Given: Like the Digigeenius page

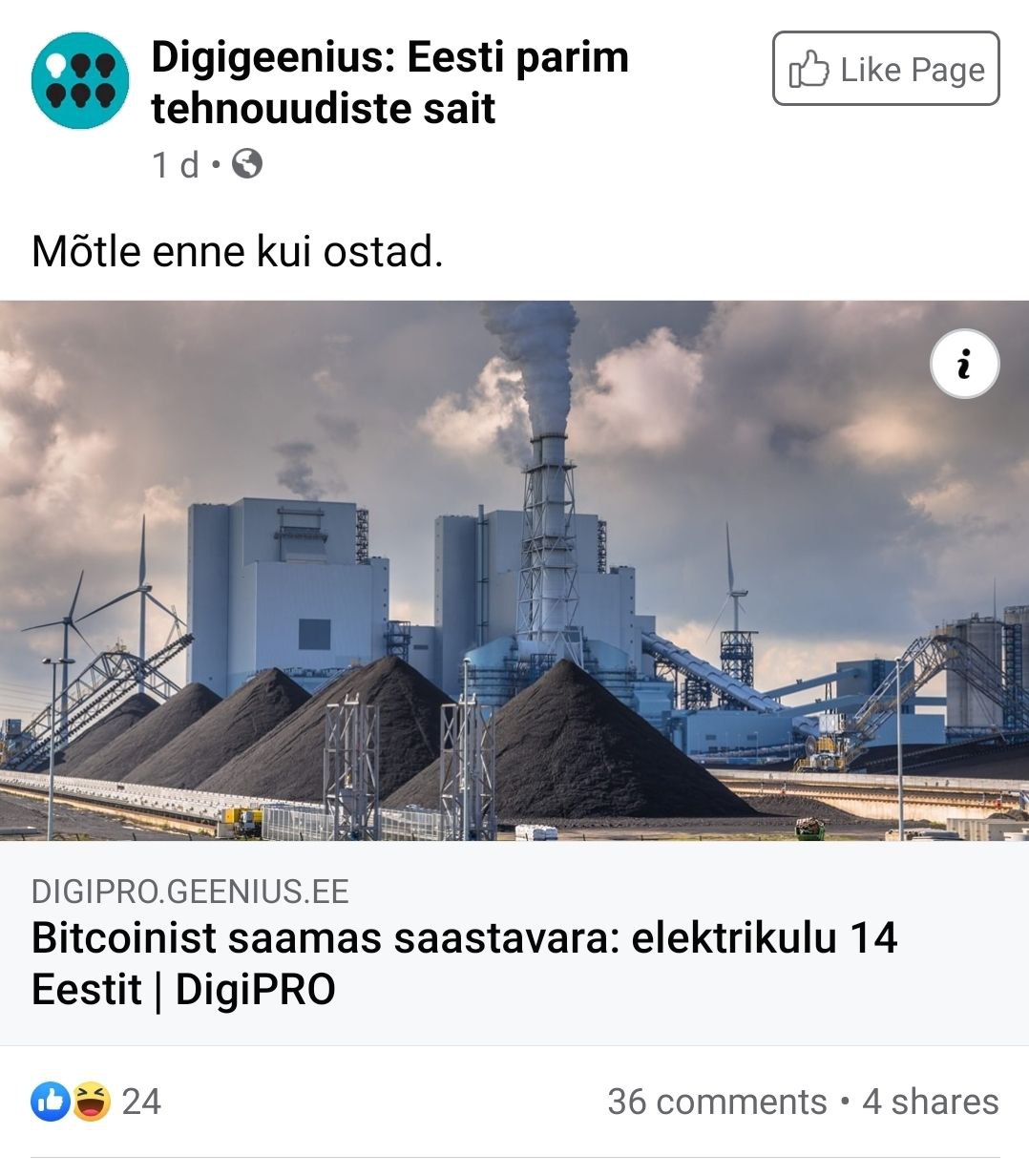Looking at the screenshot, I should (885, 69).
